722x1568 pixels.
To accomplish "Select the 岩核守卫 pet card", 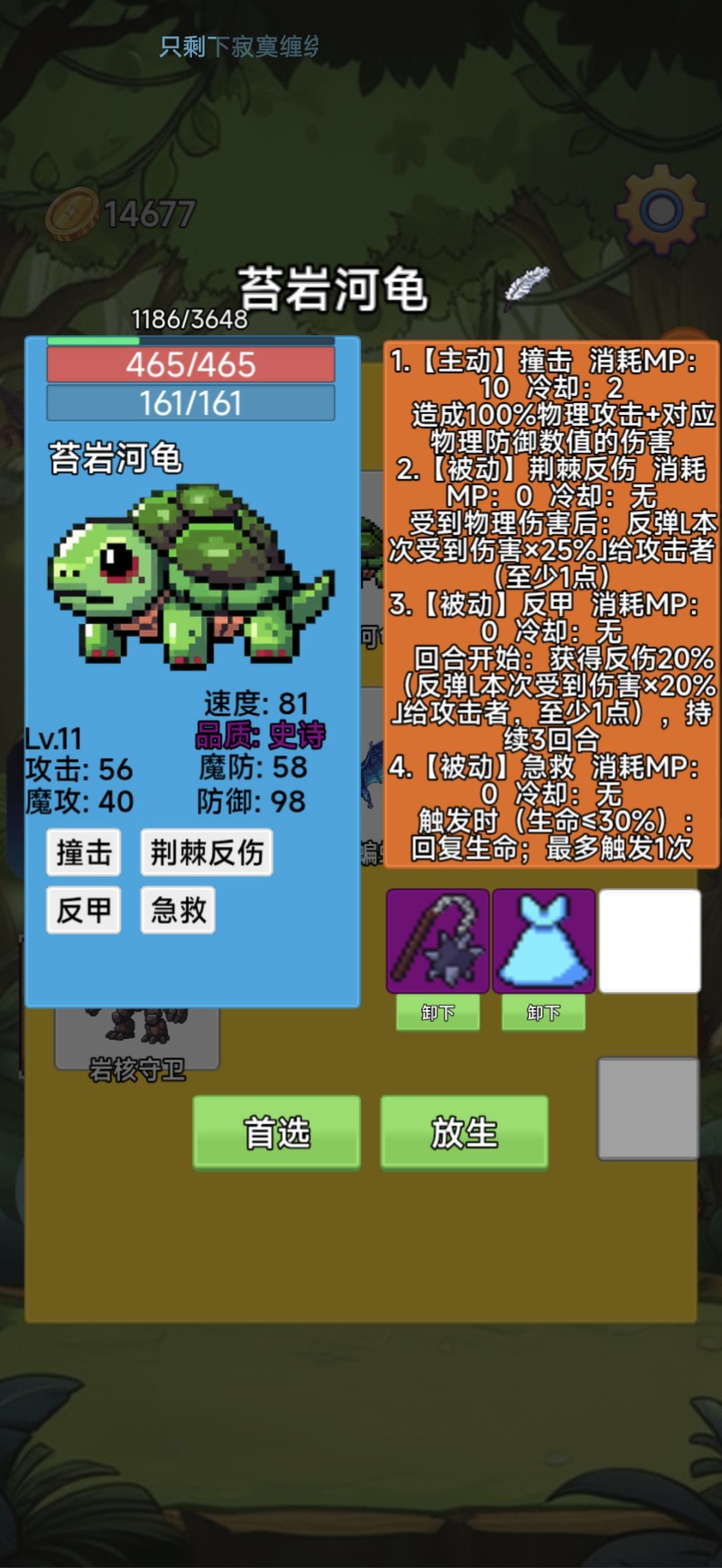I will [137, 1040].
